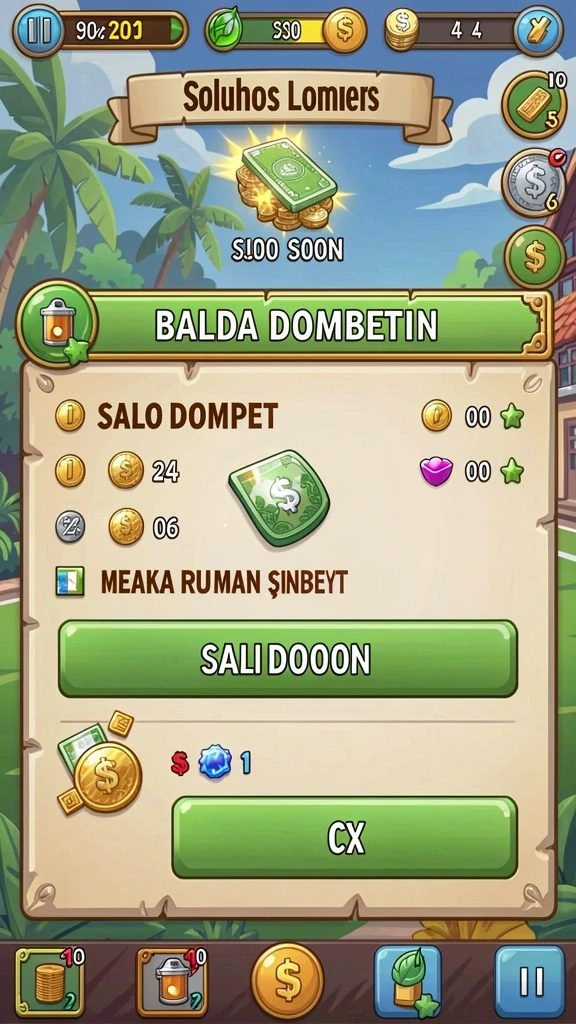Tap the gold coin next to the 530 bar

coord(345,30)
